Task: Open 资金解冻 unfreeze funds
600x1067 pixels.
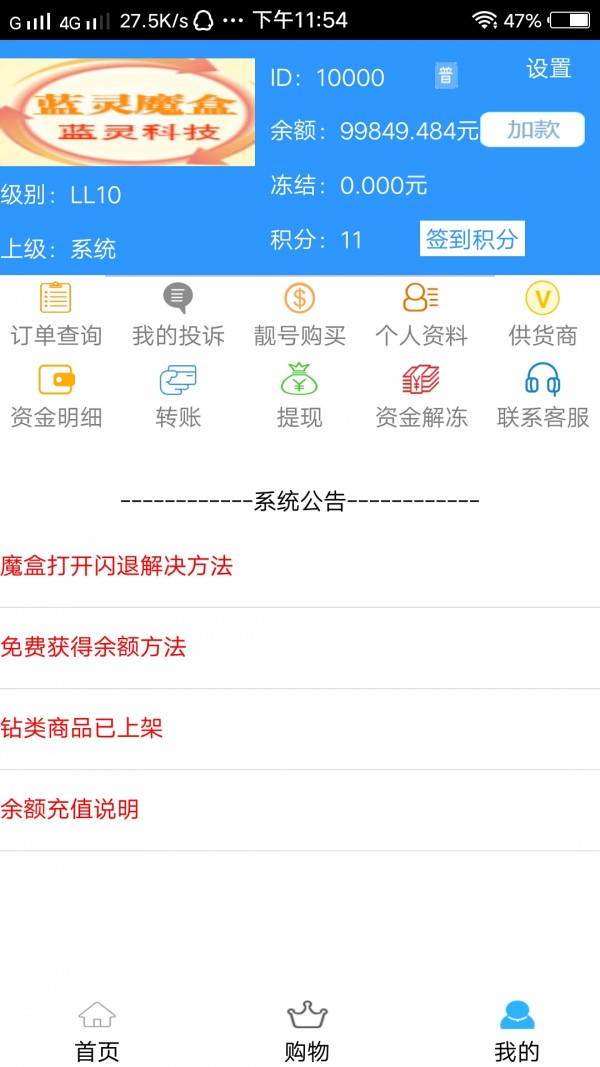Action: (x=421, y=397)
